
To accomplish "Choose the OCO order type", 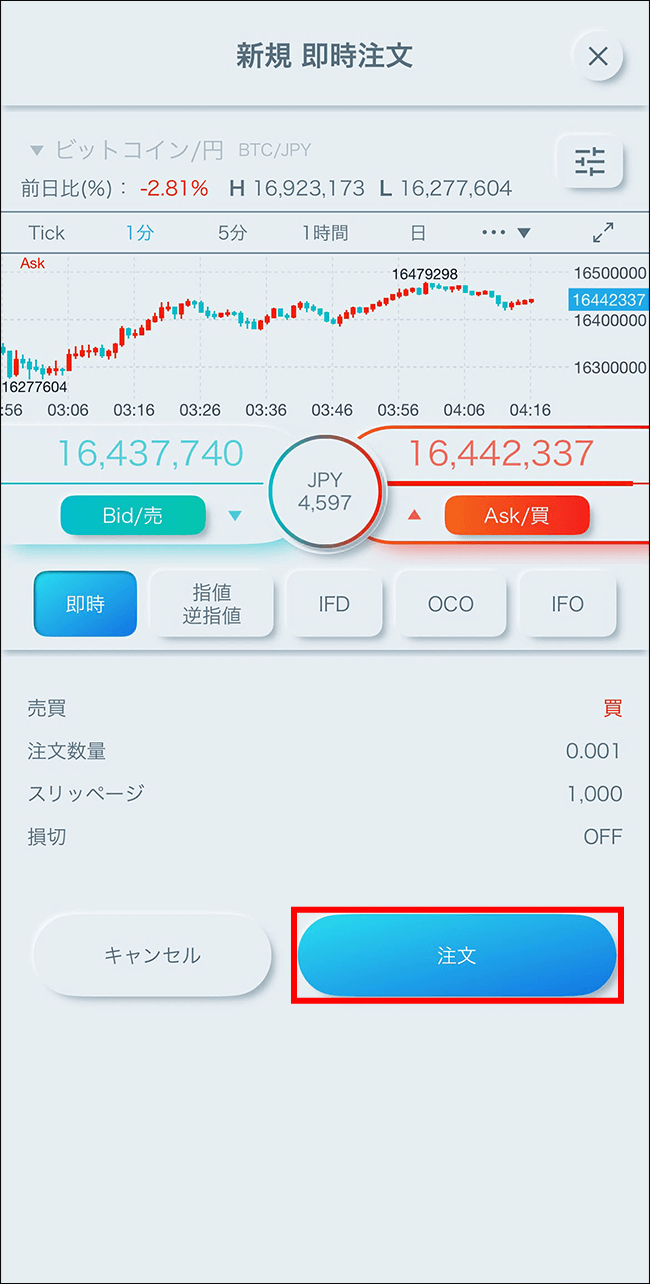I will point(450,604).
